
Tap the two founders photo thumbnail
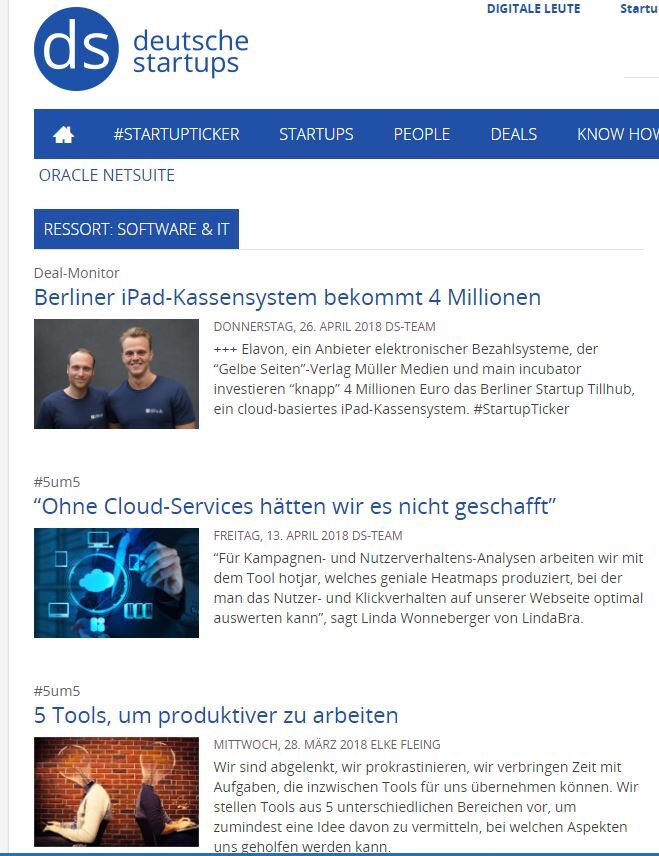116,374
